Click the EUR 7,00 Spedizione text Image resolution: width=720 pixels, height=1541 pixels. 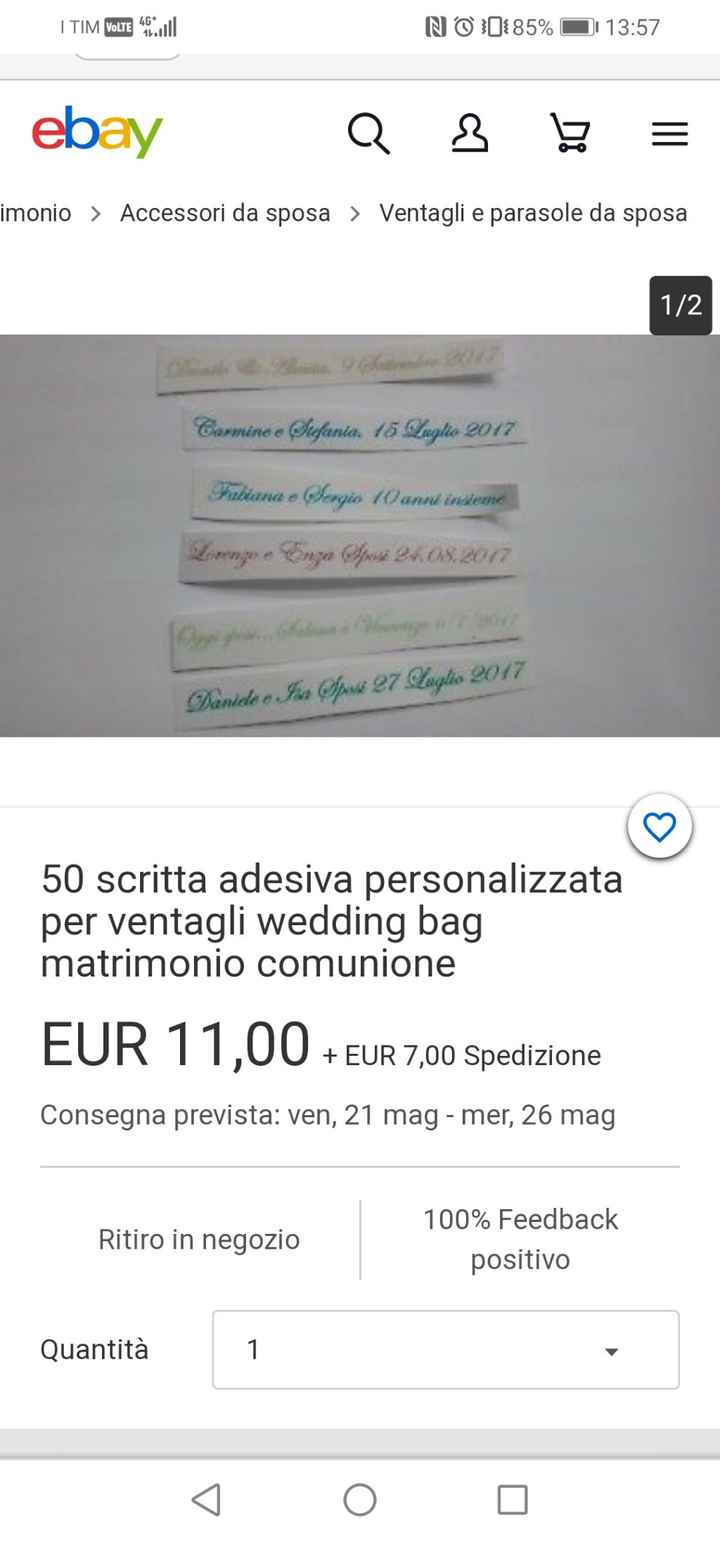tap(465, 1055)
